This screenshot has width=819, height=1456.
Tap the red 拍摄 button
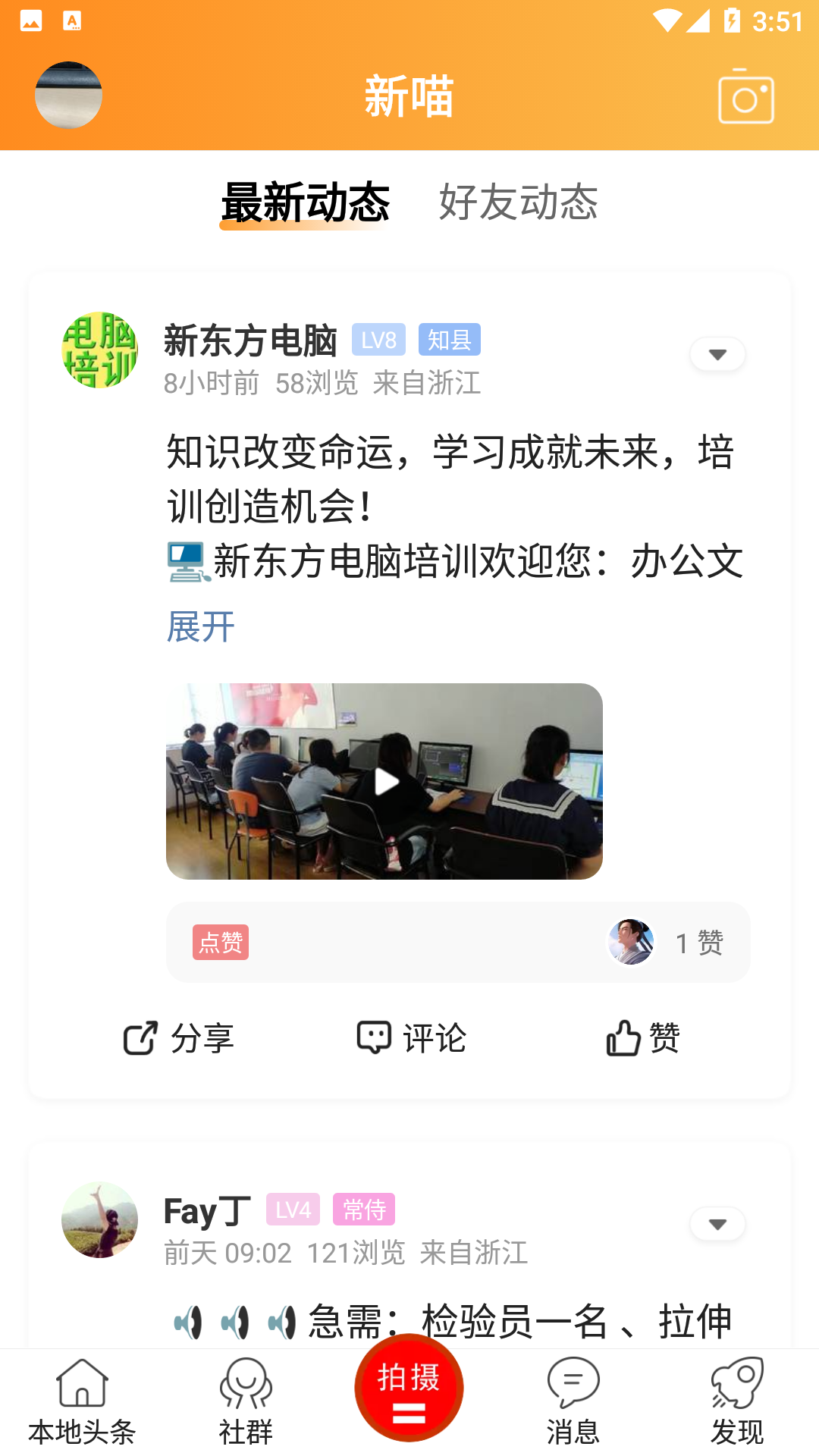point(409,1389)
